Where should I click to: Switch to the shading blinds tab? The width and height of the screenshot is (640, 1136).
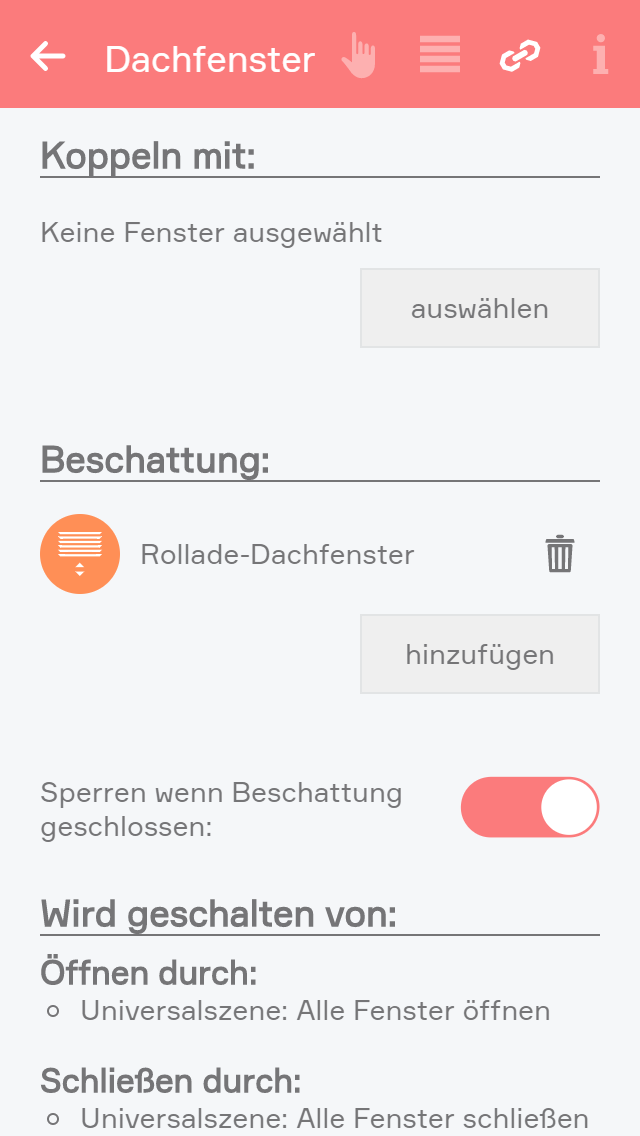pyautogui.click(x=440, y=55)
